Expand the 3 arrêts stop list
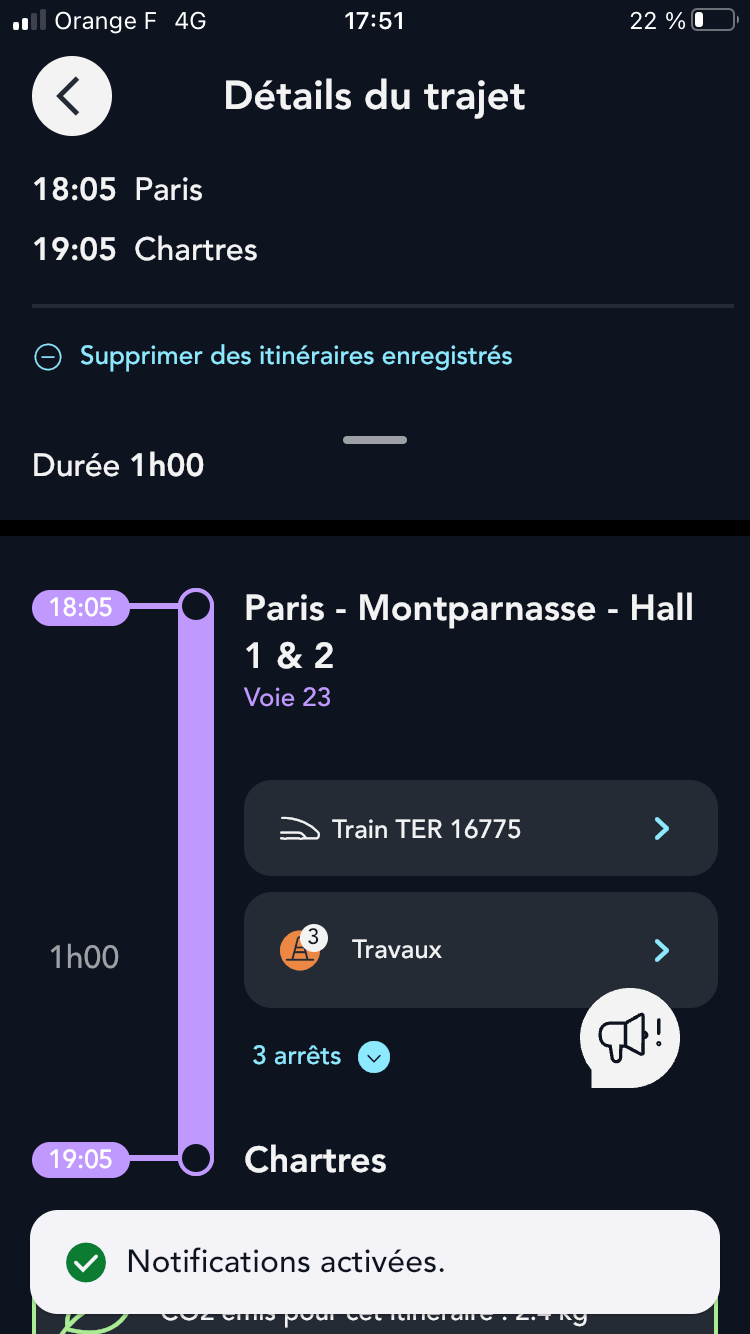Viewport: 750px width, 1334px height. coord(320,1056)
